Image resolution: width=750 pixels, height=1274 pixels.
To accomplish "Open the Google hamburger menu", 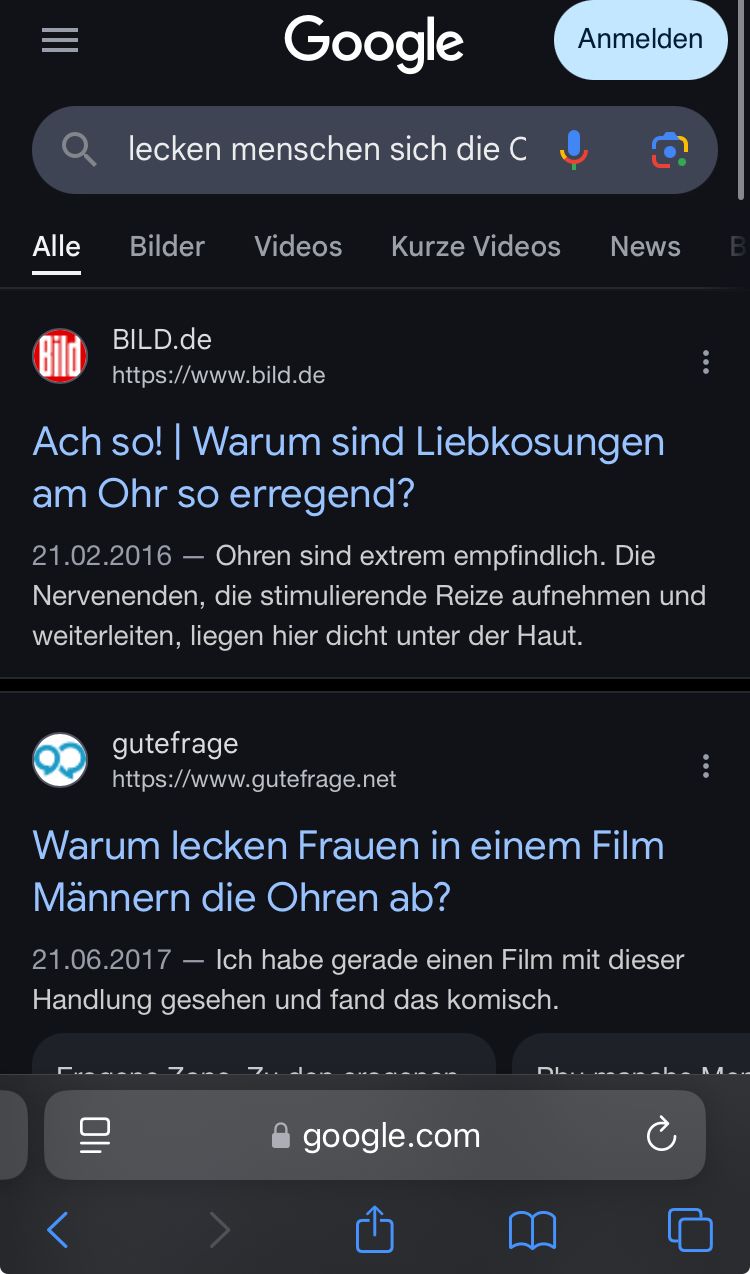I will 60,40.
